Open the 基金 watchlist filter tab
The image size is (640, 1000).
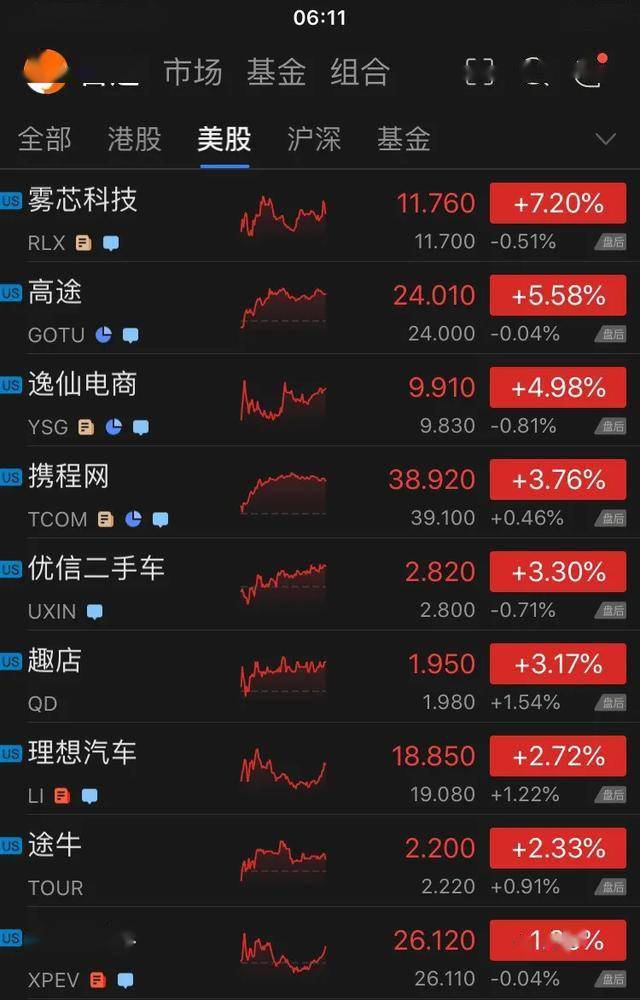403,139
